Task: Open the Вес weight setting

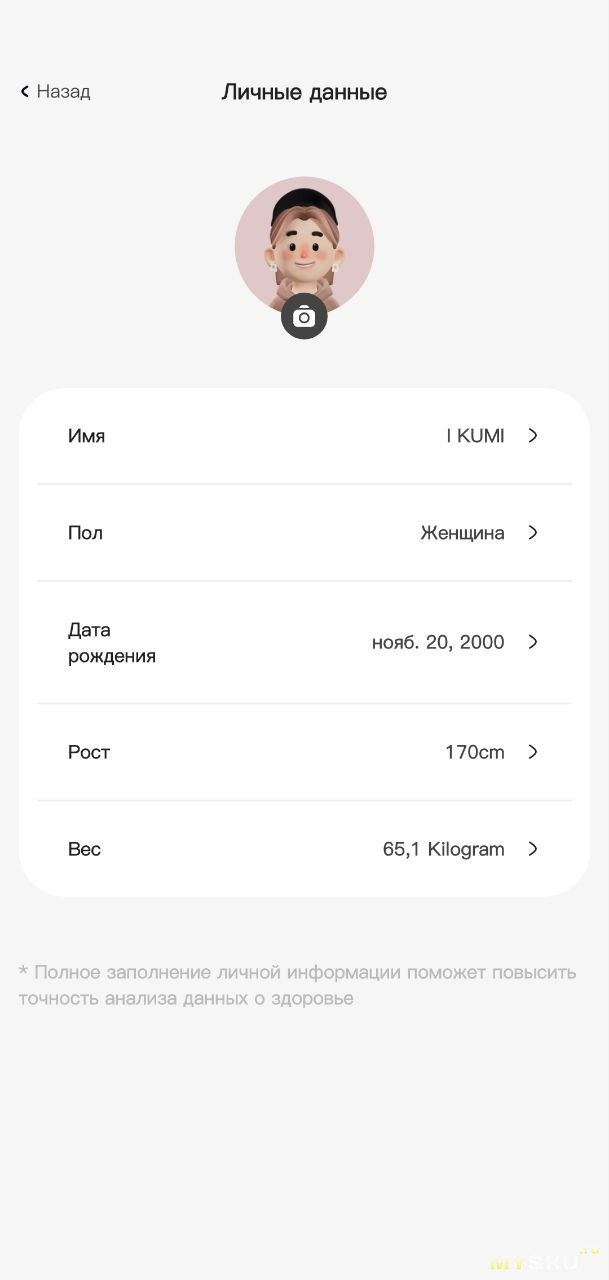Action: tap(304, 849)
